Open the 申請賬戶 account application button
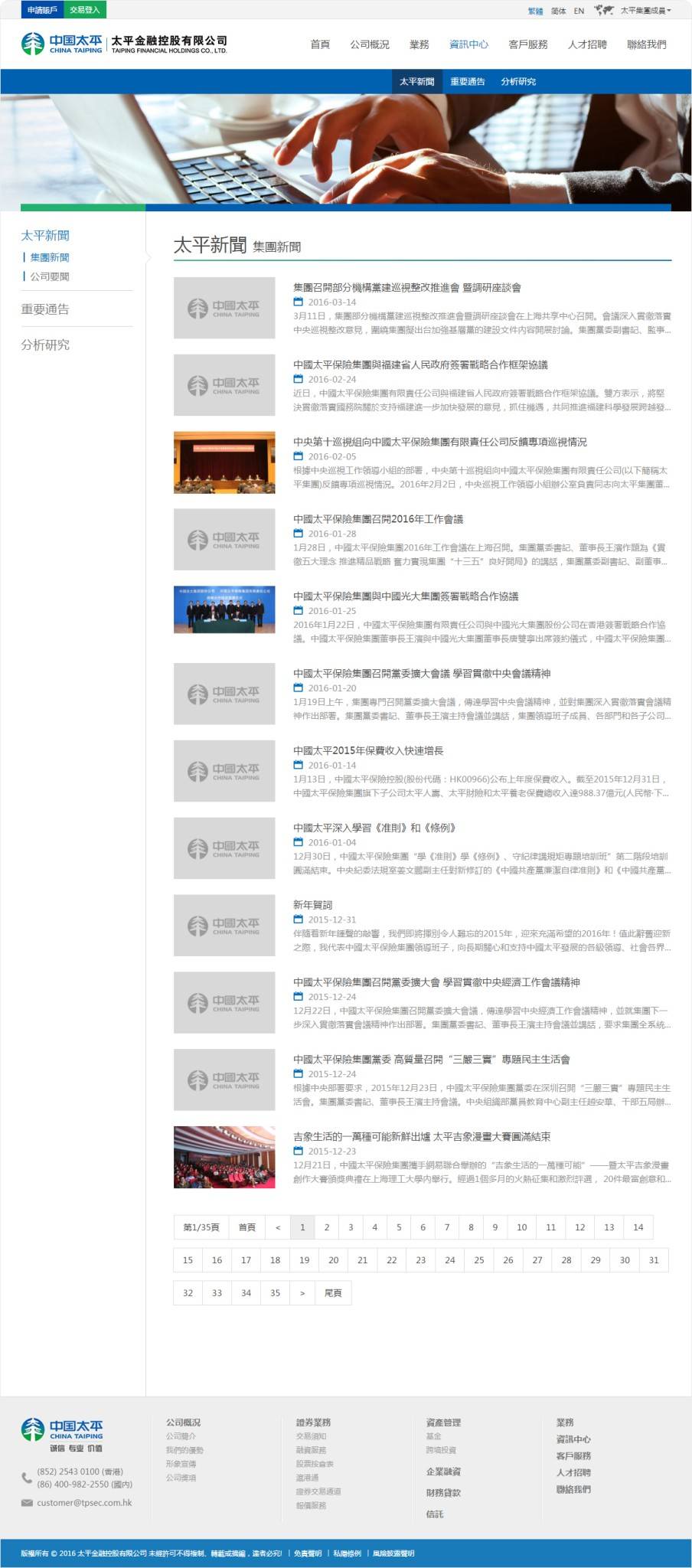Screen dimensions: 692x1568 coord(43,10)
